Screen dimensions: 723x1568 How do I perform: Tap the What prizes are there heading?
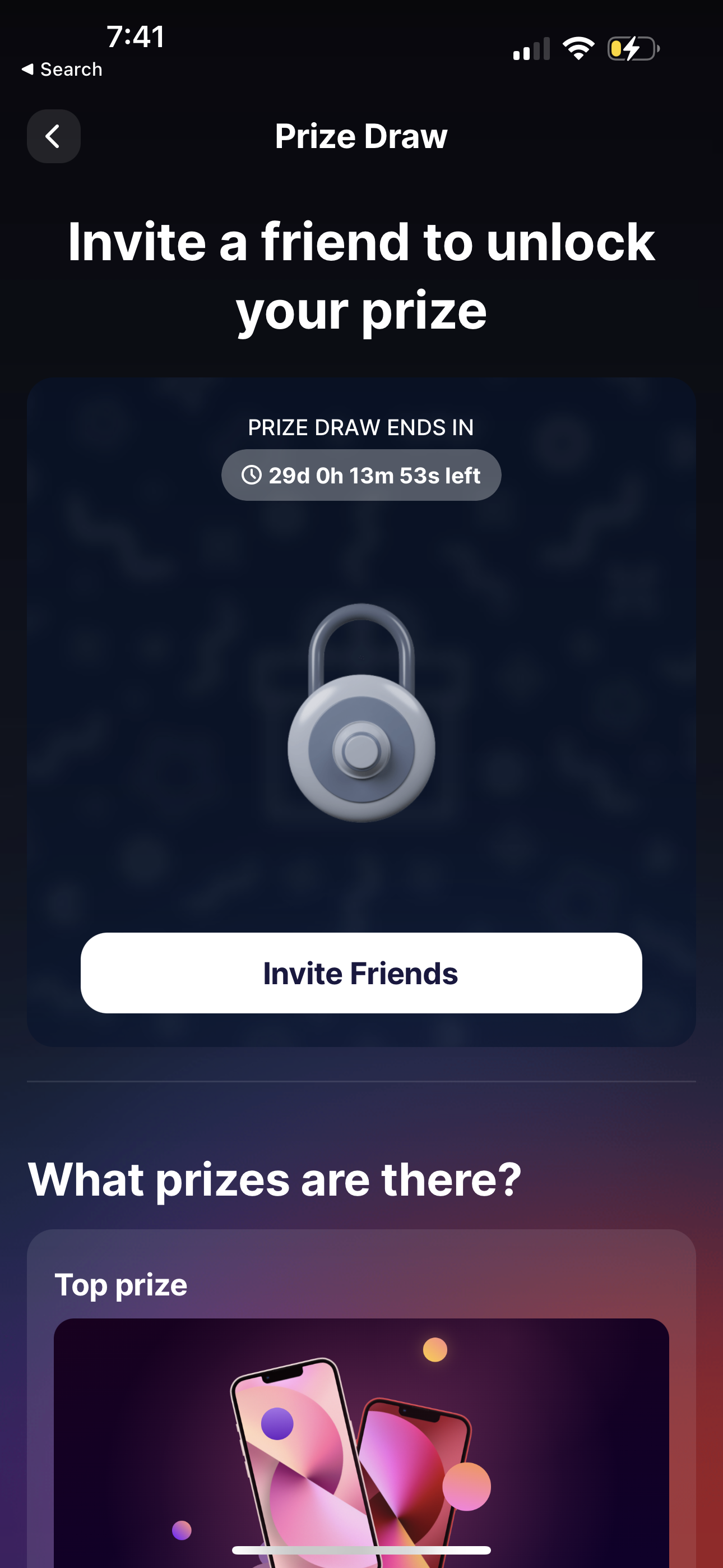tap(275, 1177)
